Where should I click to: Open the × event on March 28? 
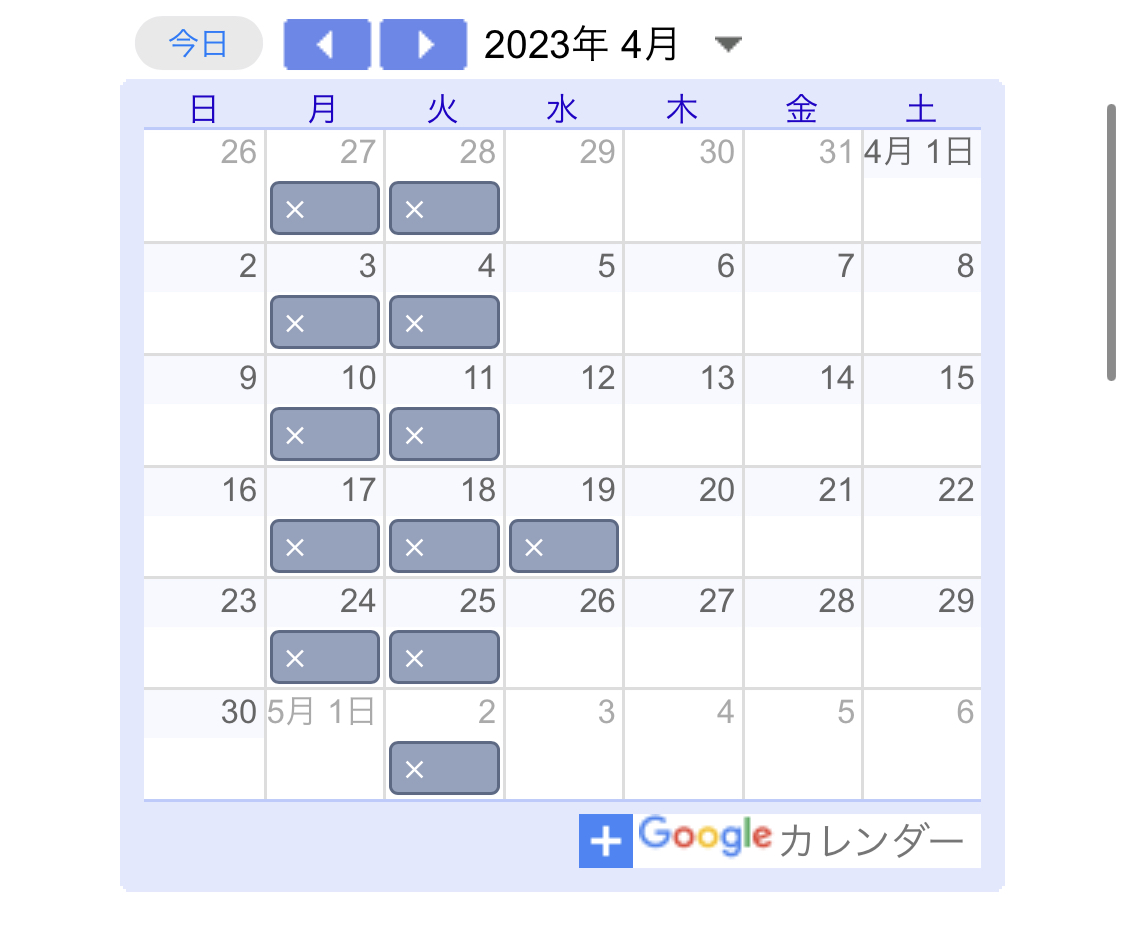click(444, 208)
